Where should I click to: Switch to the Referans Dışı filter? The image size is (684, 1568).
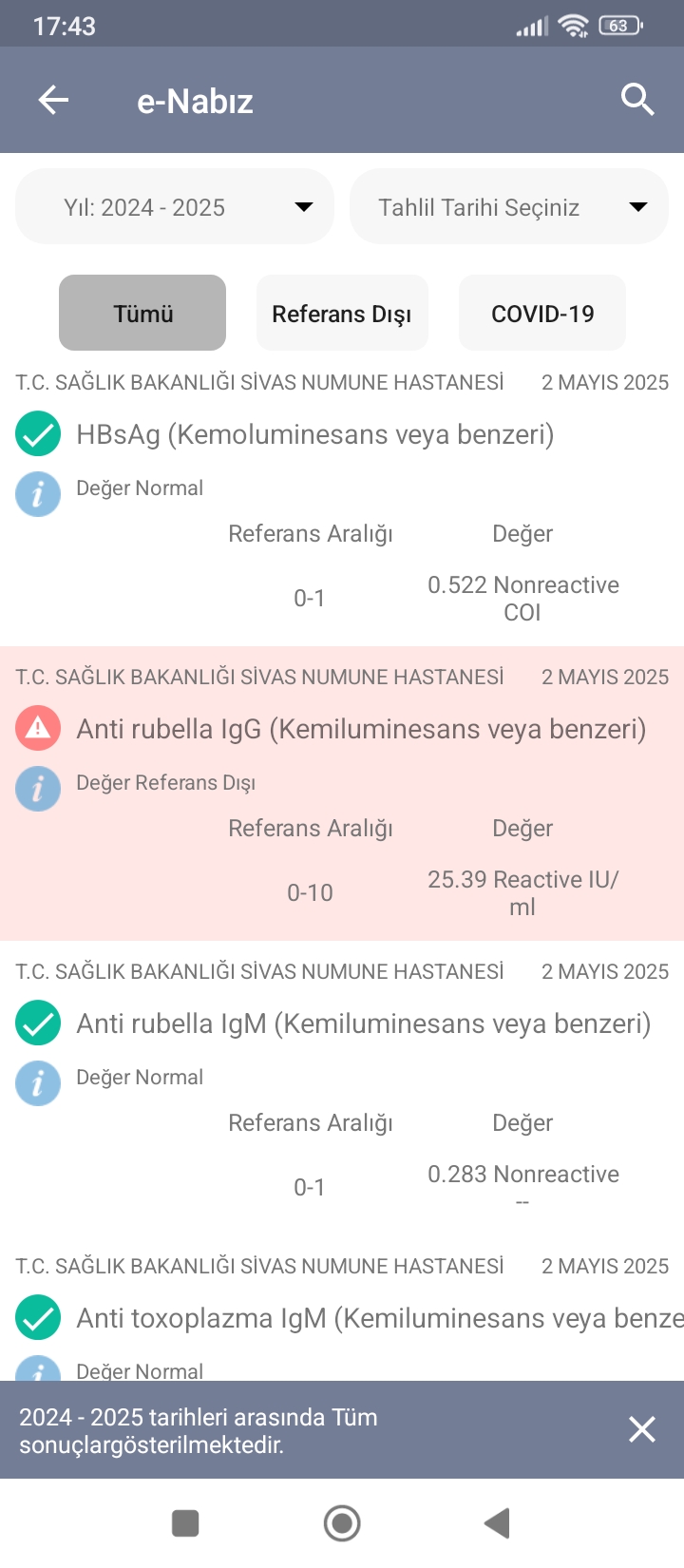point(342,314)
